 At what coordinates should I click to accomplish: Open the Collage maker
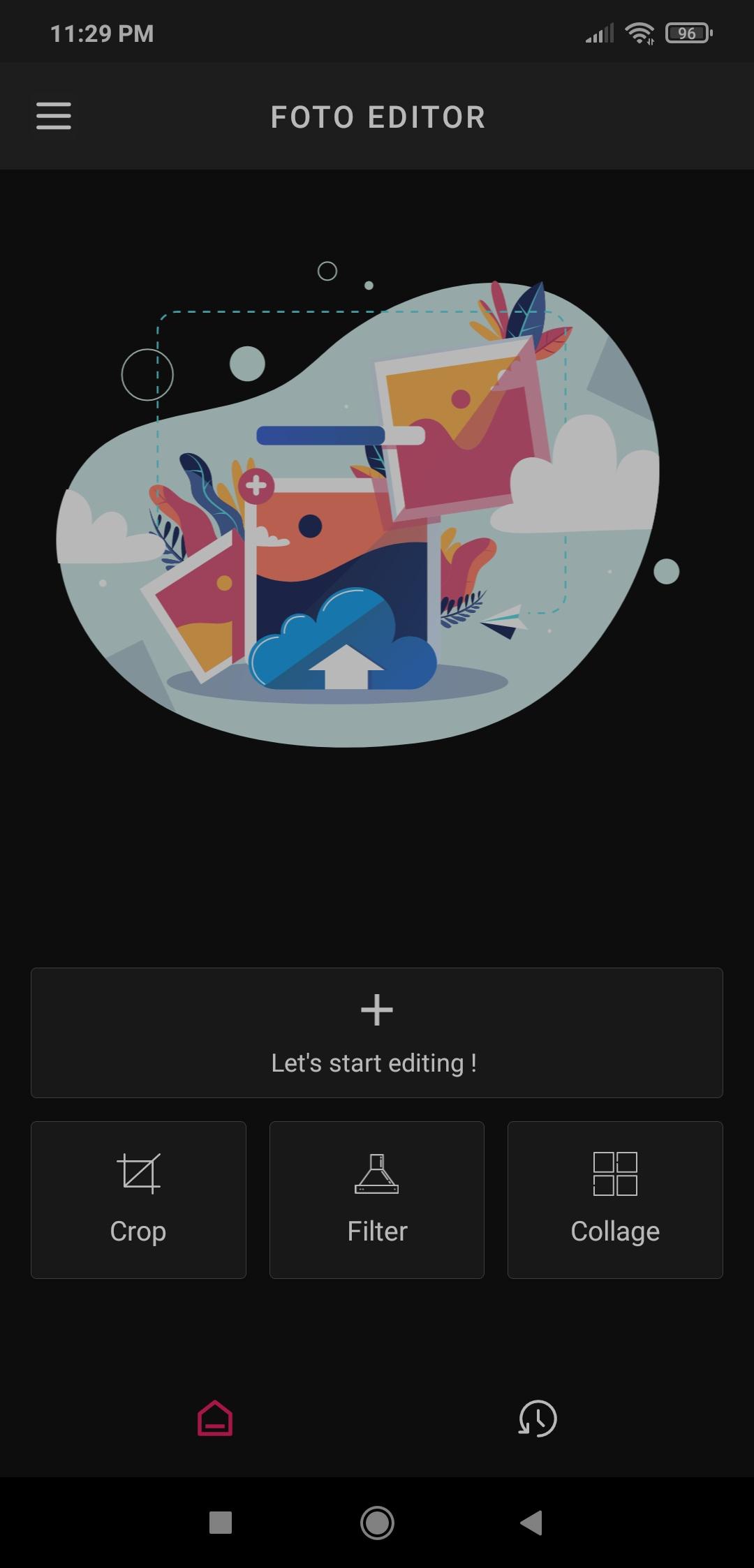tap(614, 1199)
